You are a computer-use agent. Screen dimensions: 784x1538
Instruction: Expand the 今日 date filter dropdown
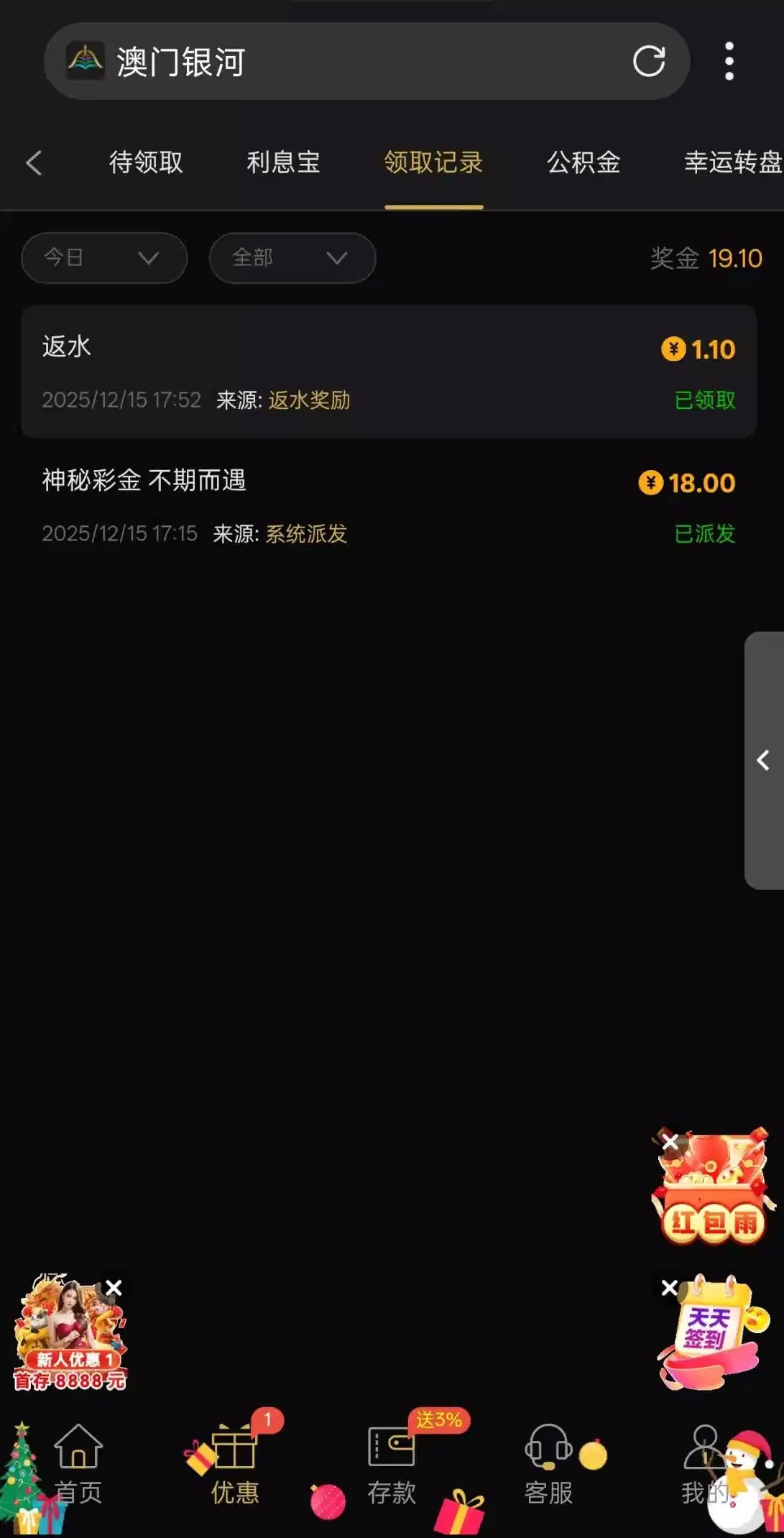pos(103,258)
